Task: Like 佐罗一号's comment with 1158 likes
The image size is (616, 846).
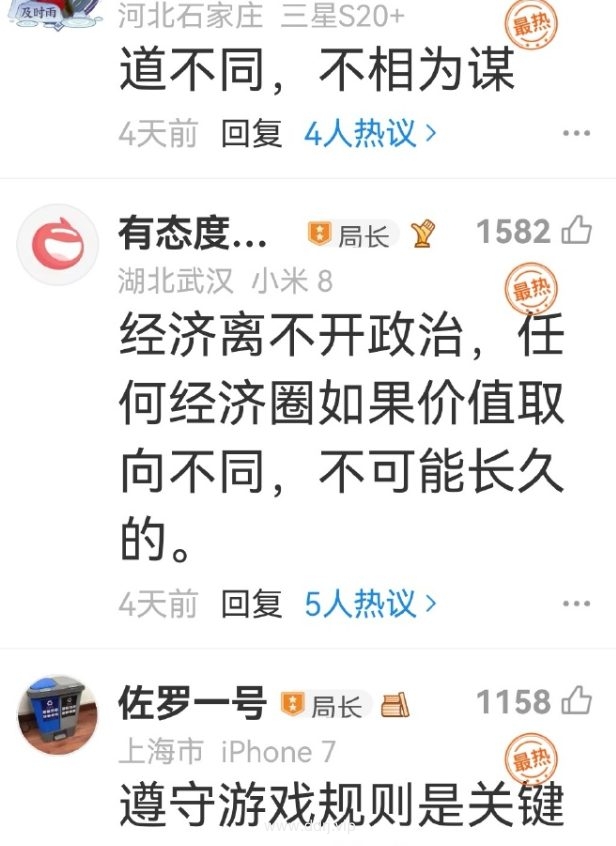Action: pyautogui.click(x=577, y=702)
